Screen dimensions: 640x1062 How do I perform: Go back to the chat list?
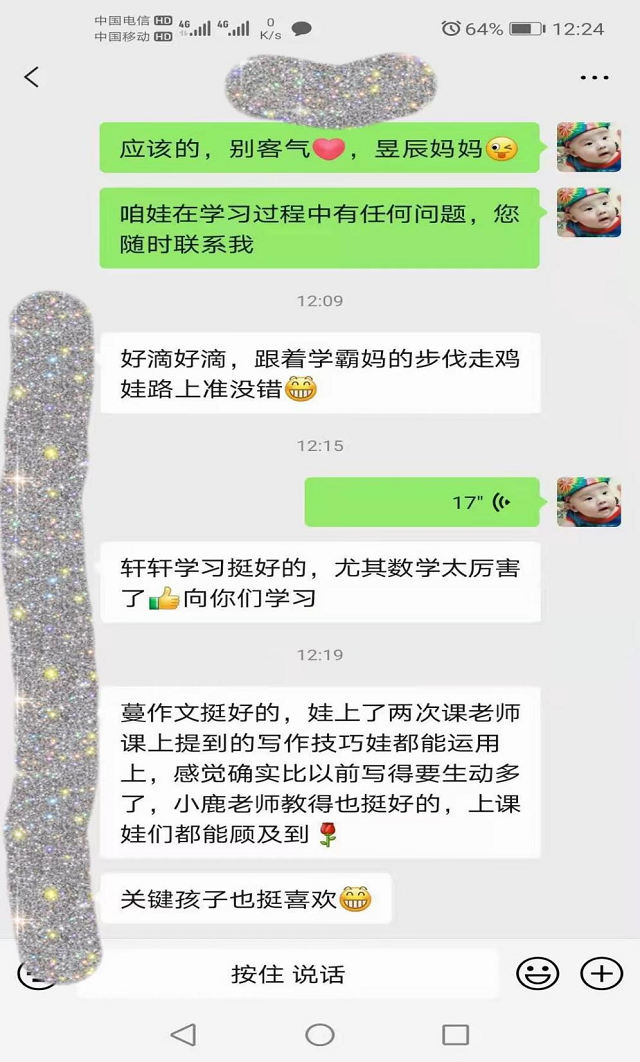point(32,77)
